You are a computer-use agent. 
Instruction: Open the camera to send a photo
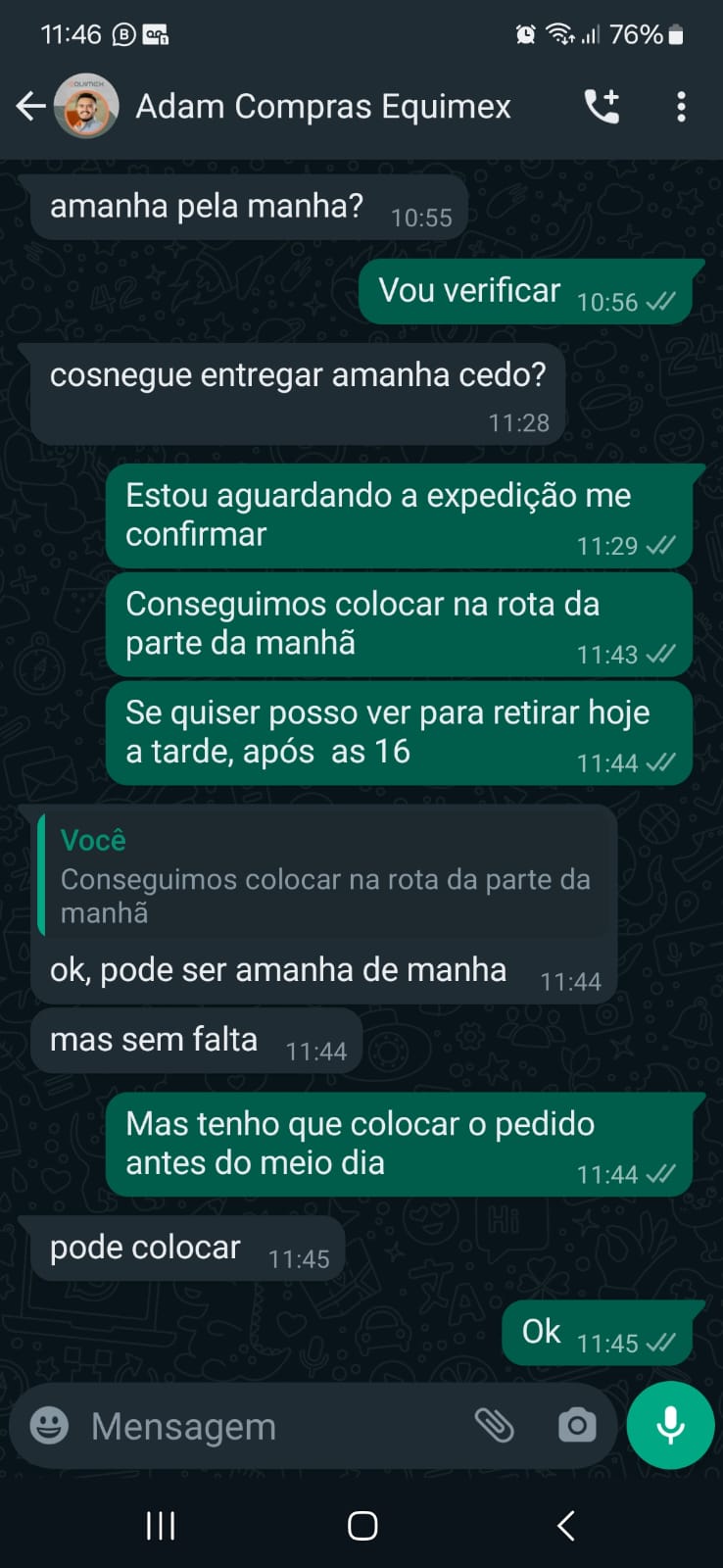point(577,1426)
